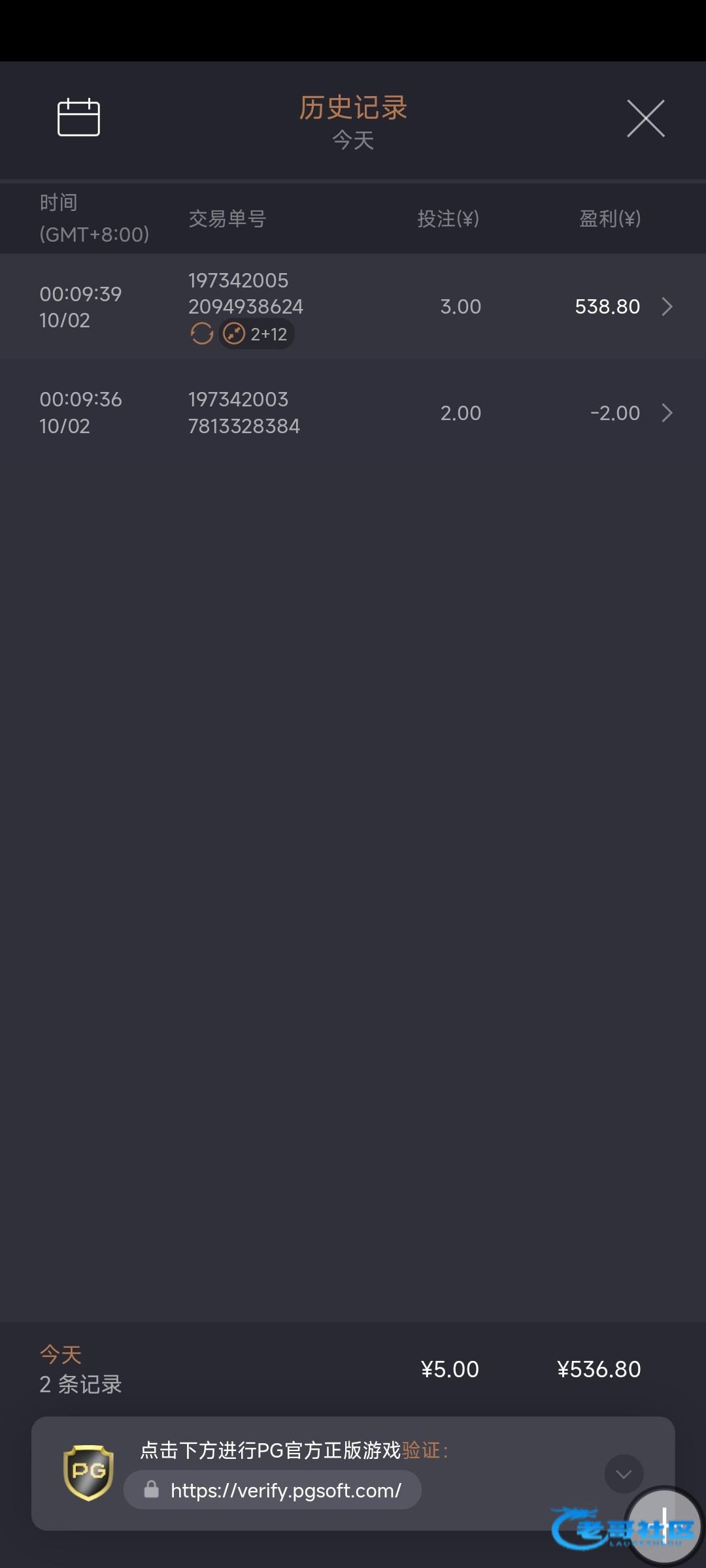Tap the floating round button
Image resolution: width=706 pixels, height=1568 pixels.
664,1527
